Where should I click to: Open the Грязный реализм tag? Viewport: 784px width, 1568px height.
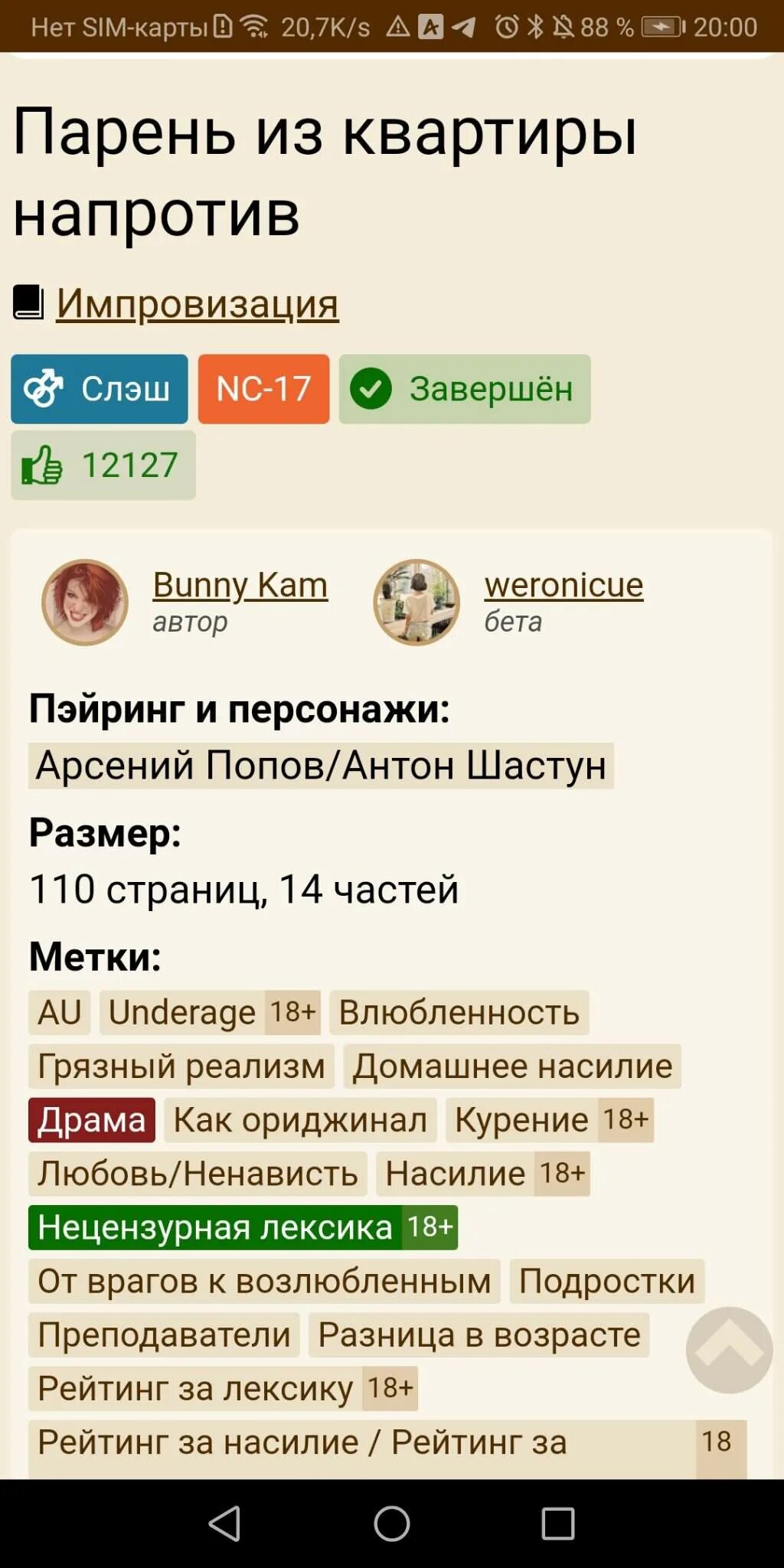[x=181, y=1066]
